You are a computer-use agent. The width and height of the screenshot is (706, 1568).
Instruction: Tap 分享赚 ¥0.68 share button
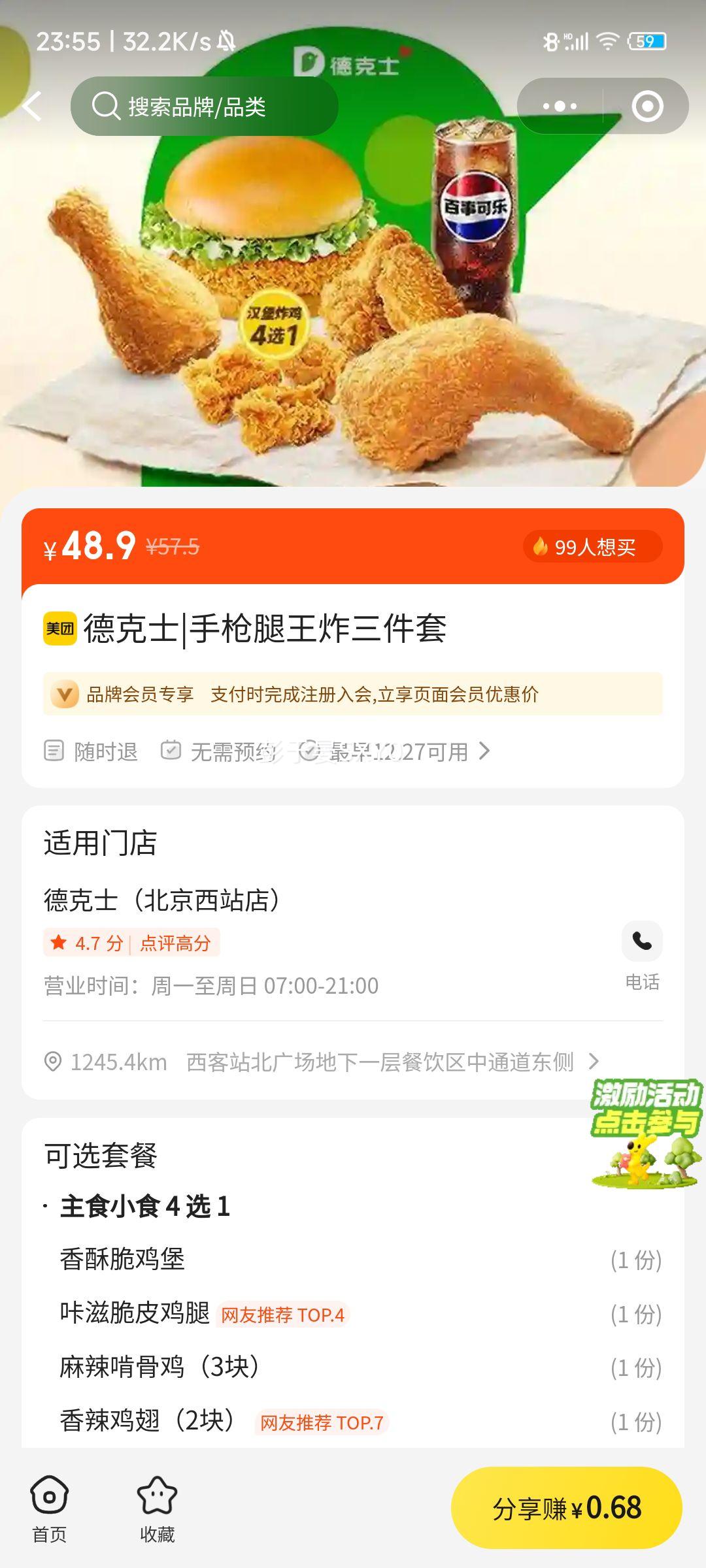point(566,1508)
